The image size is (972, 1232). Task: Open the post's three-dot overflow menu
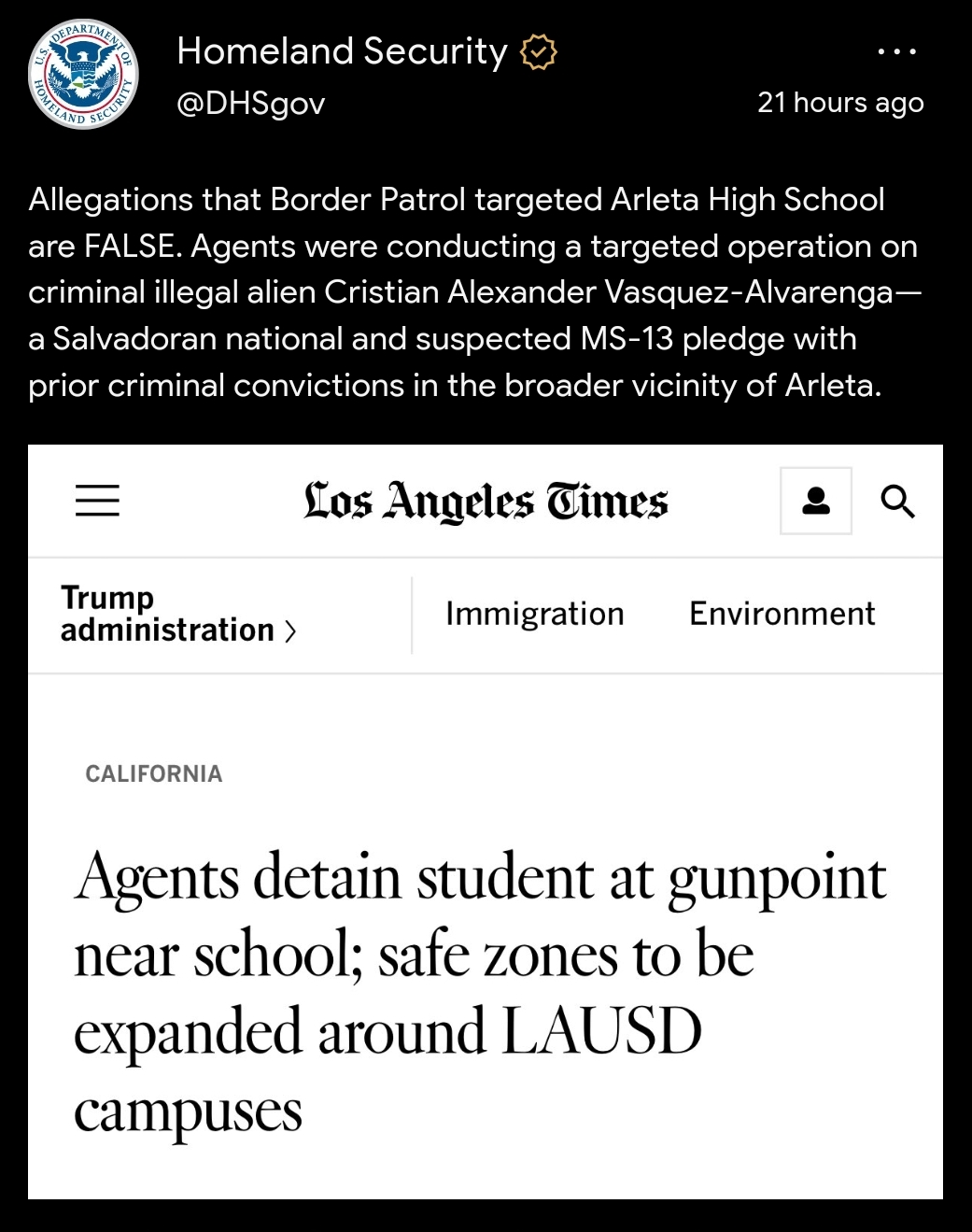[x=897, y=51]
